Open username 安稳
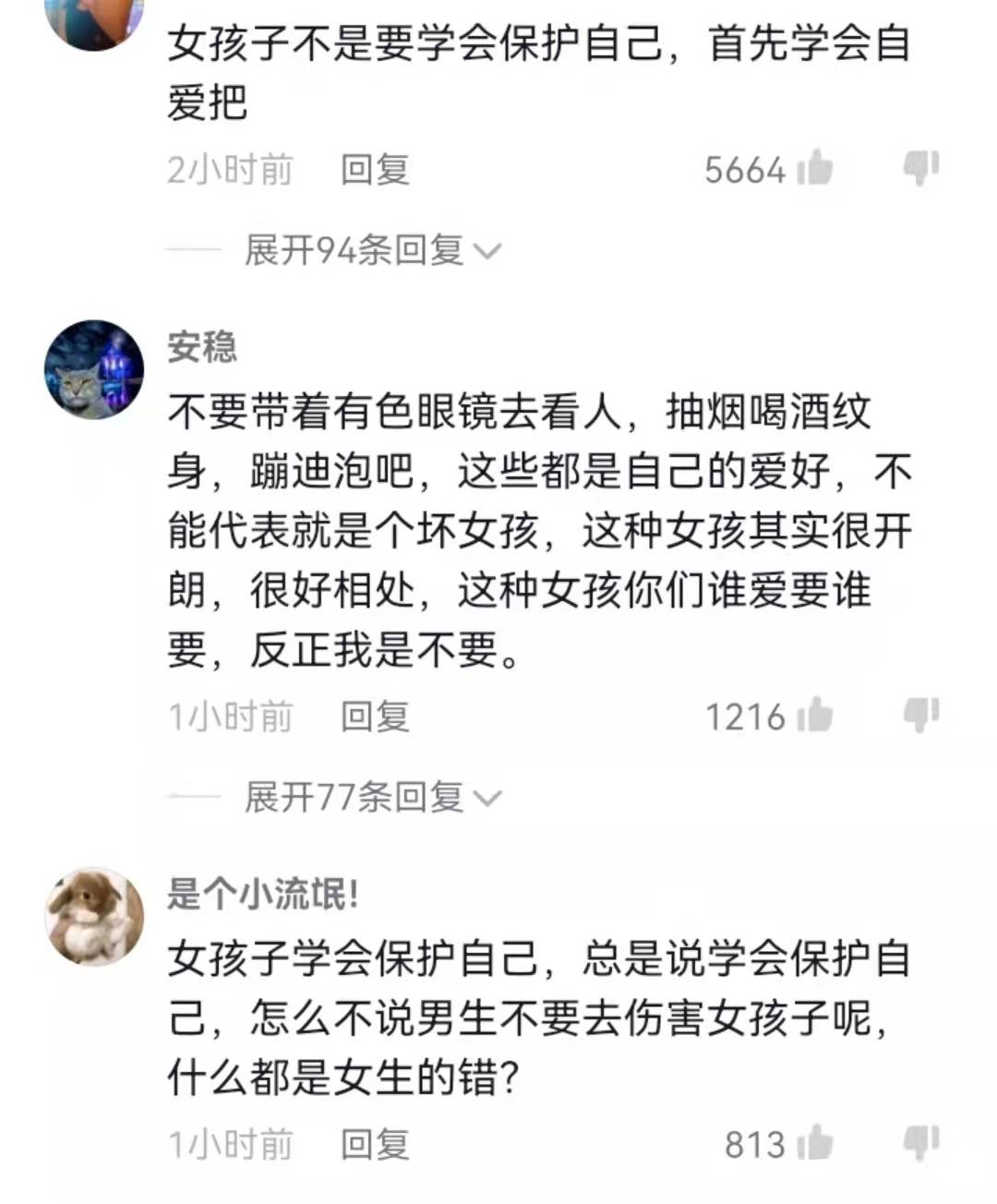The image size is (997, 1204). [202, 347]
